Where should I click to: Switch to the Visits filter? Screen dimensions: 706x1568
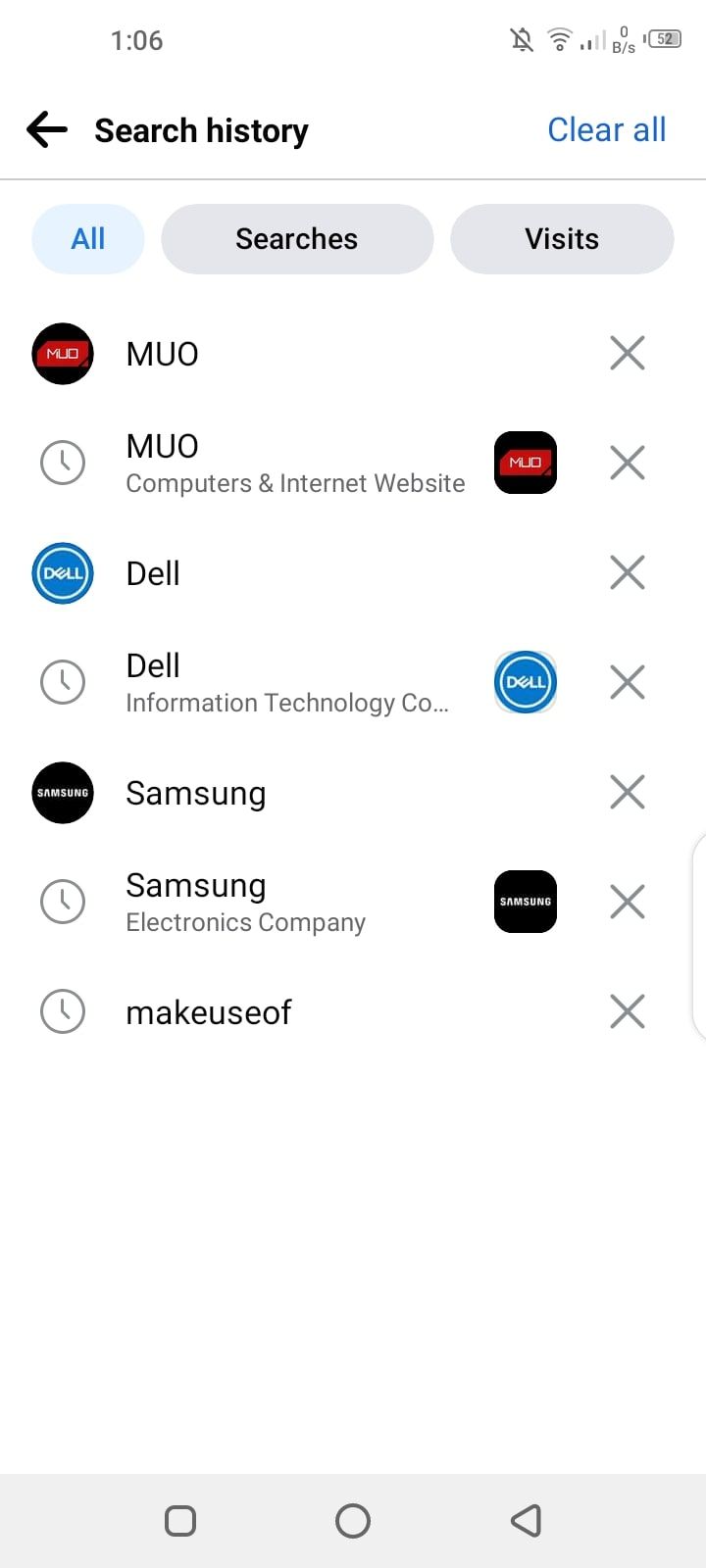tap(562, 239)
